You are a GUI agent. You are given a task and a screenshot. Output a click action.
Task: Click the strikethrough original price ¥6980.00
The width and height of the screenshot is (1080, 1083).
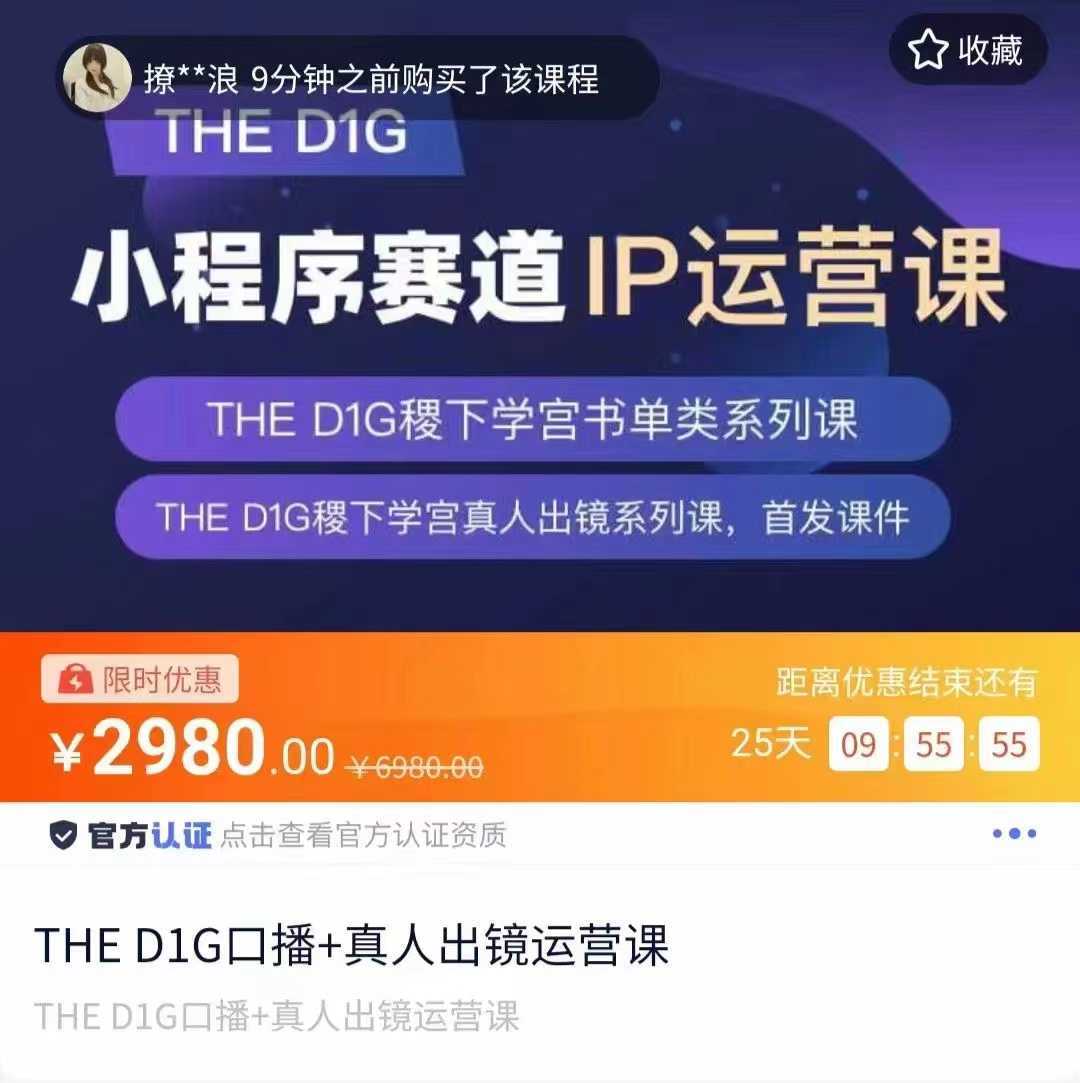point(420,764)
